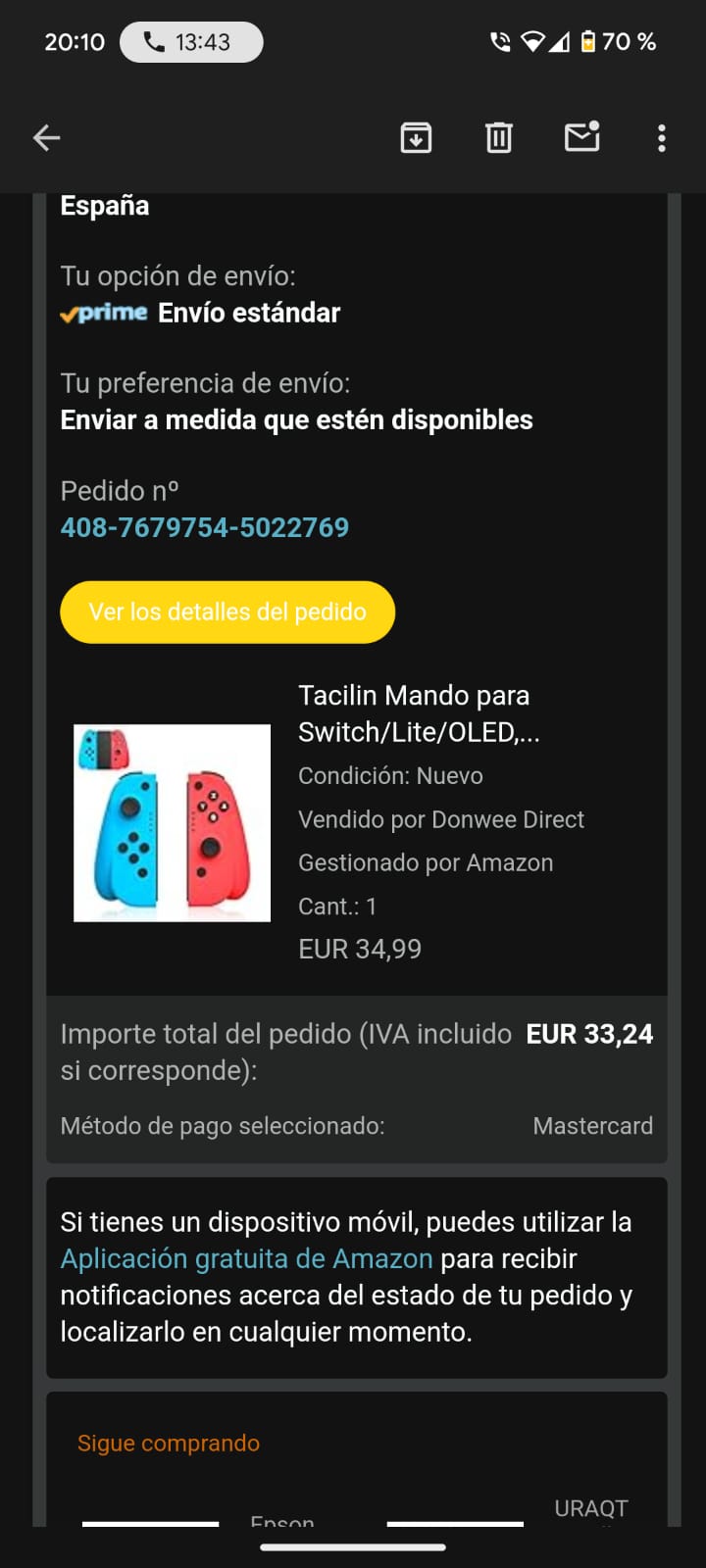Open order number 408-7679754-5022769 link
This screenshot has height=1568, width=706.
205,527
